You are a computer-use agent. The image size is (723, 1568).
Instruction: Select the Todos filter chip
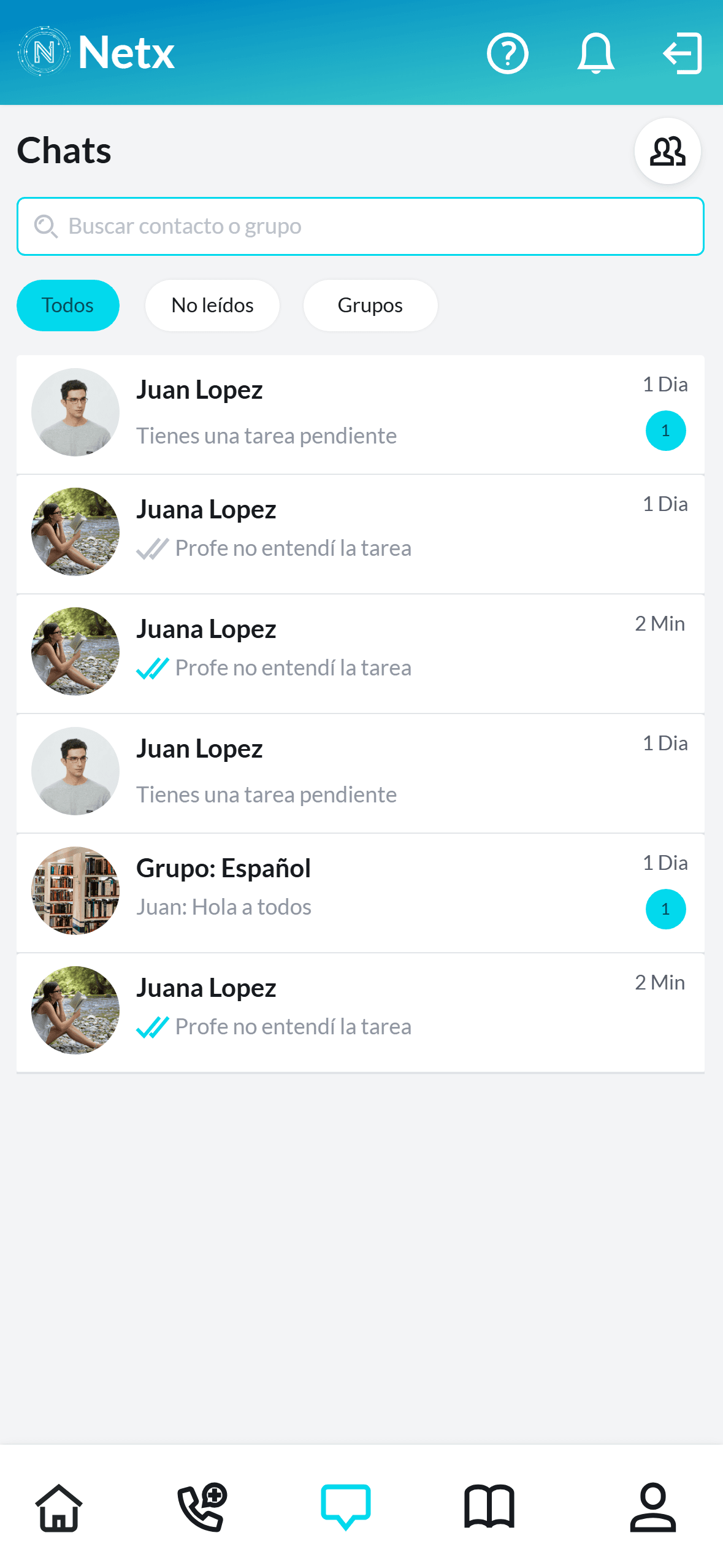tap(68, 306)
